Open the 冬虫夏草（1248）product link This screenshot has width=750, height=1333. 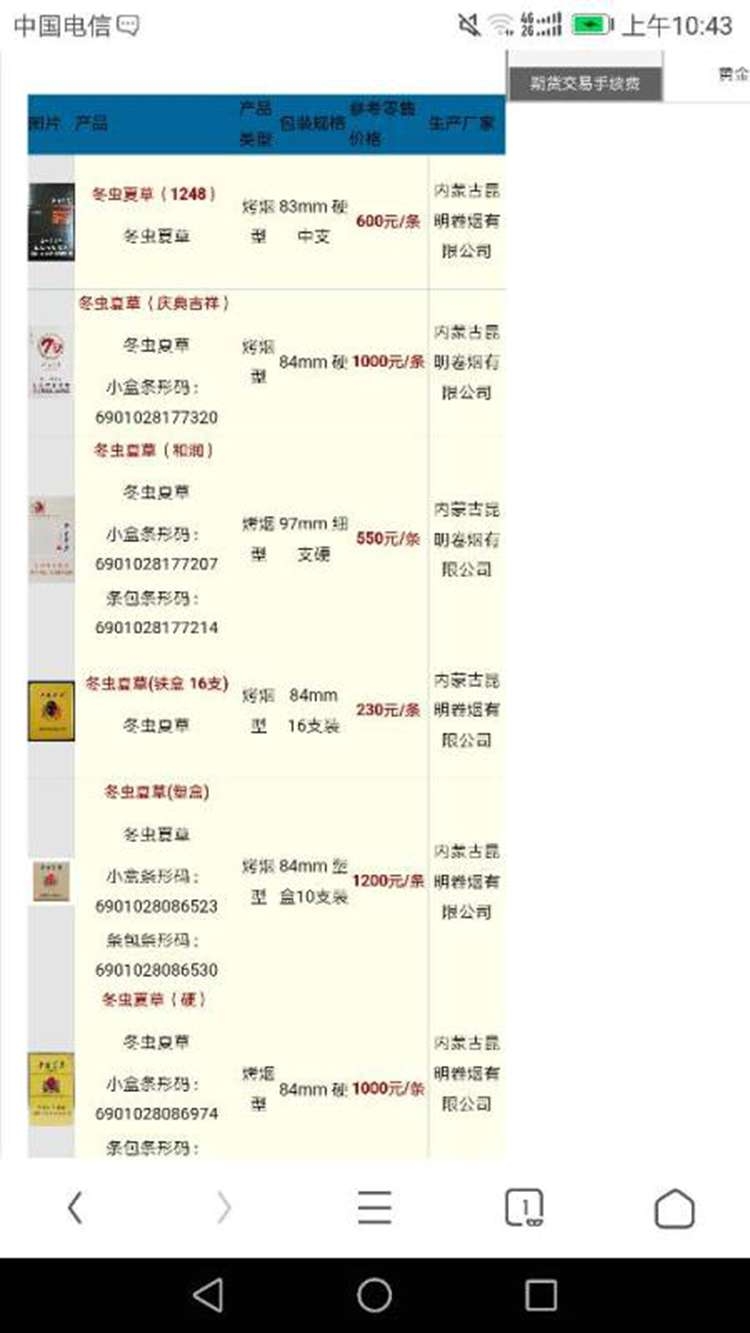click(x=155, y=194)
